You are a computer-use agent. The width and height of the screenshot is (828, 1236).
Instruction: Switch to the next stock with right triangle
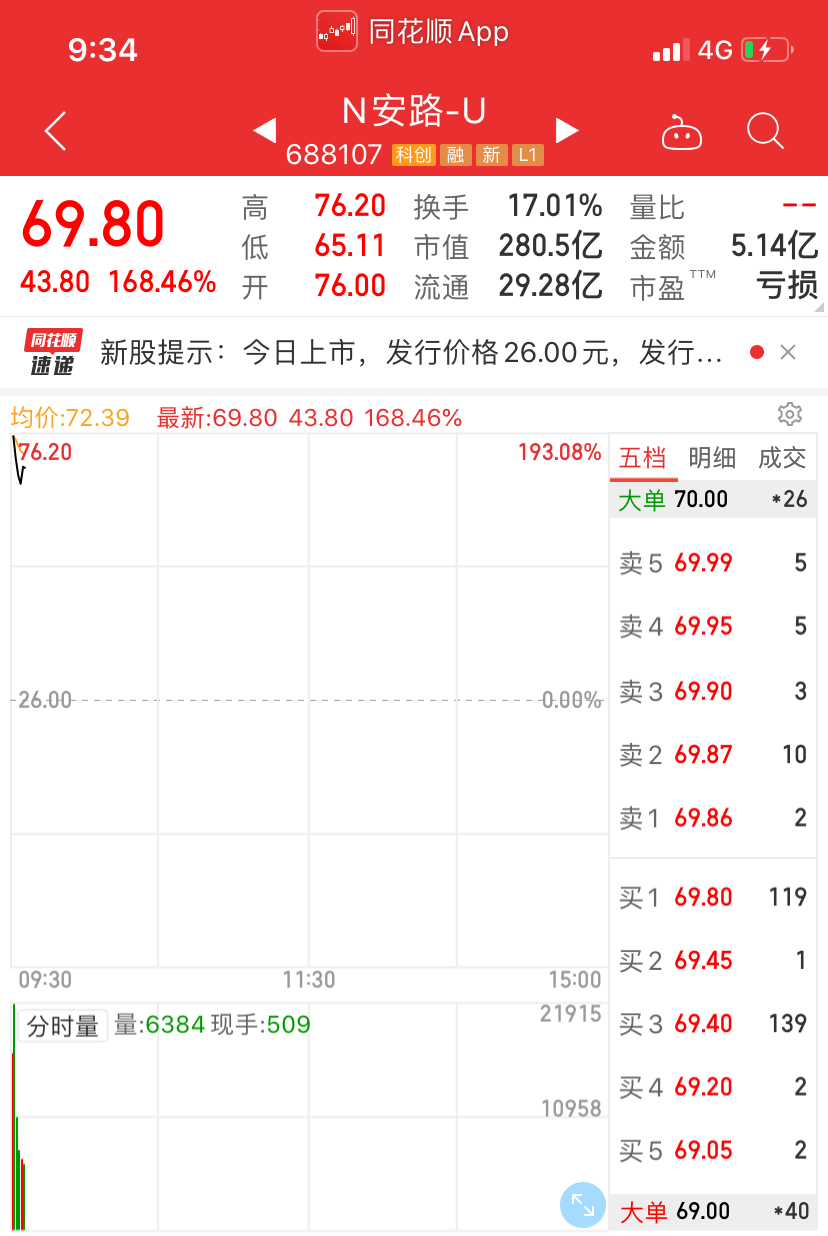pyautogui.click(x=567, y=130)
